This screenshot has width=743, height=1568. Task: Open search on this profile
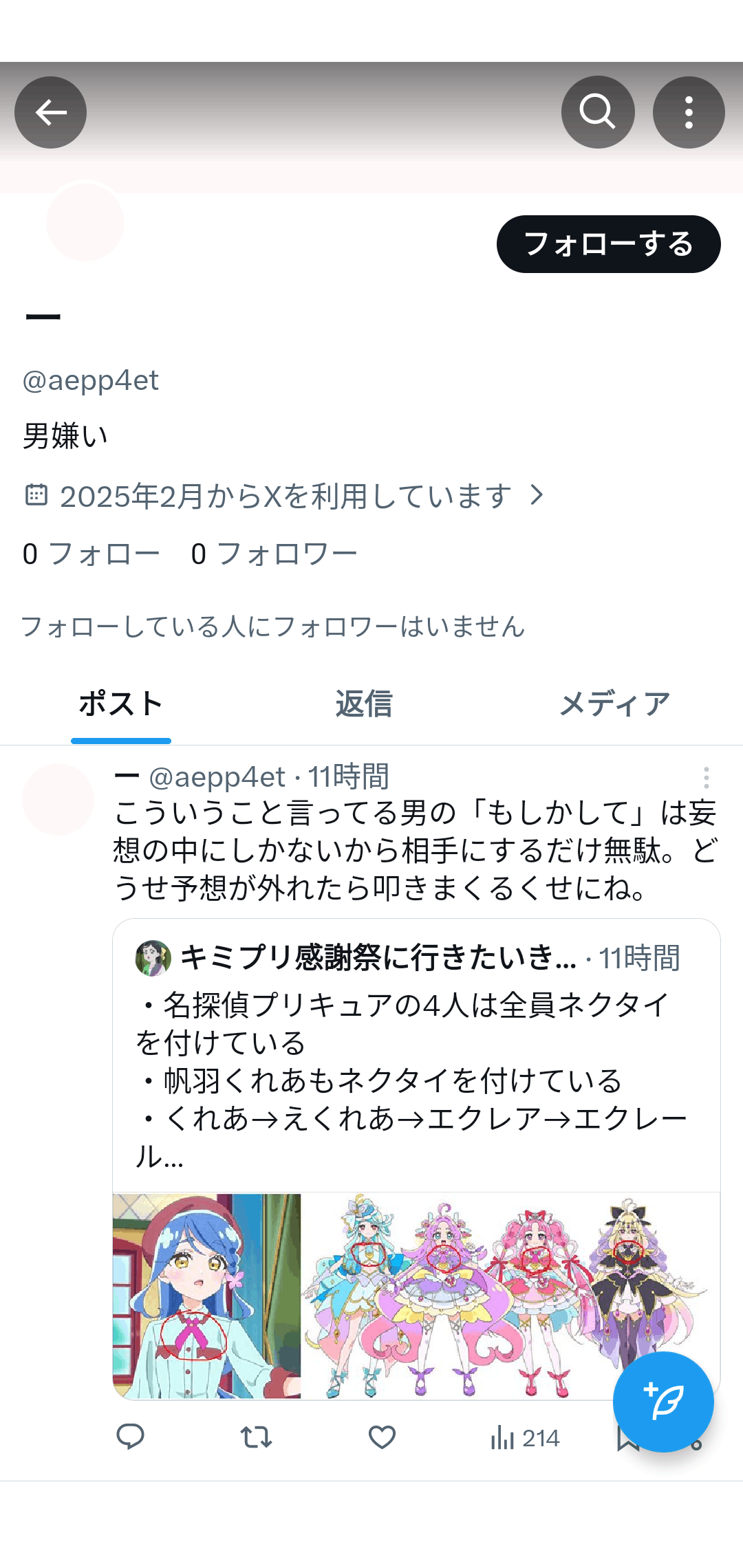tap(597, 112)
